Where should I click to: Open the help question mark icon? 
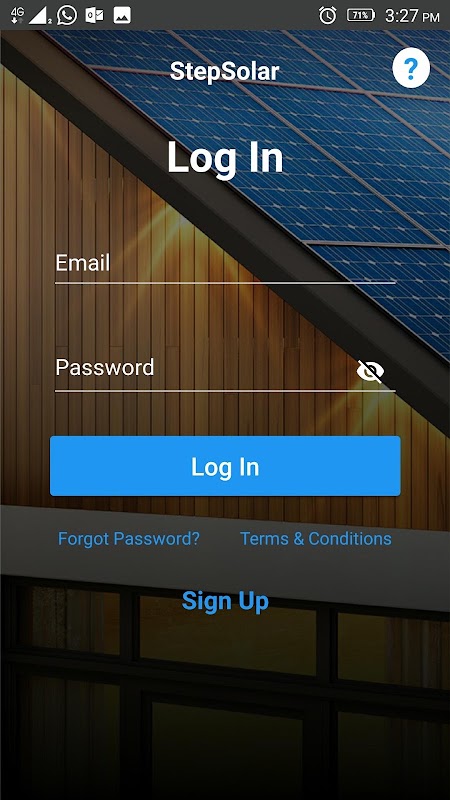tap(411, 69)
